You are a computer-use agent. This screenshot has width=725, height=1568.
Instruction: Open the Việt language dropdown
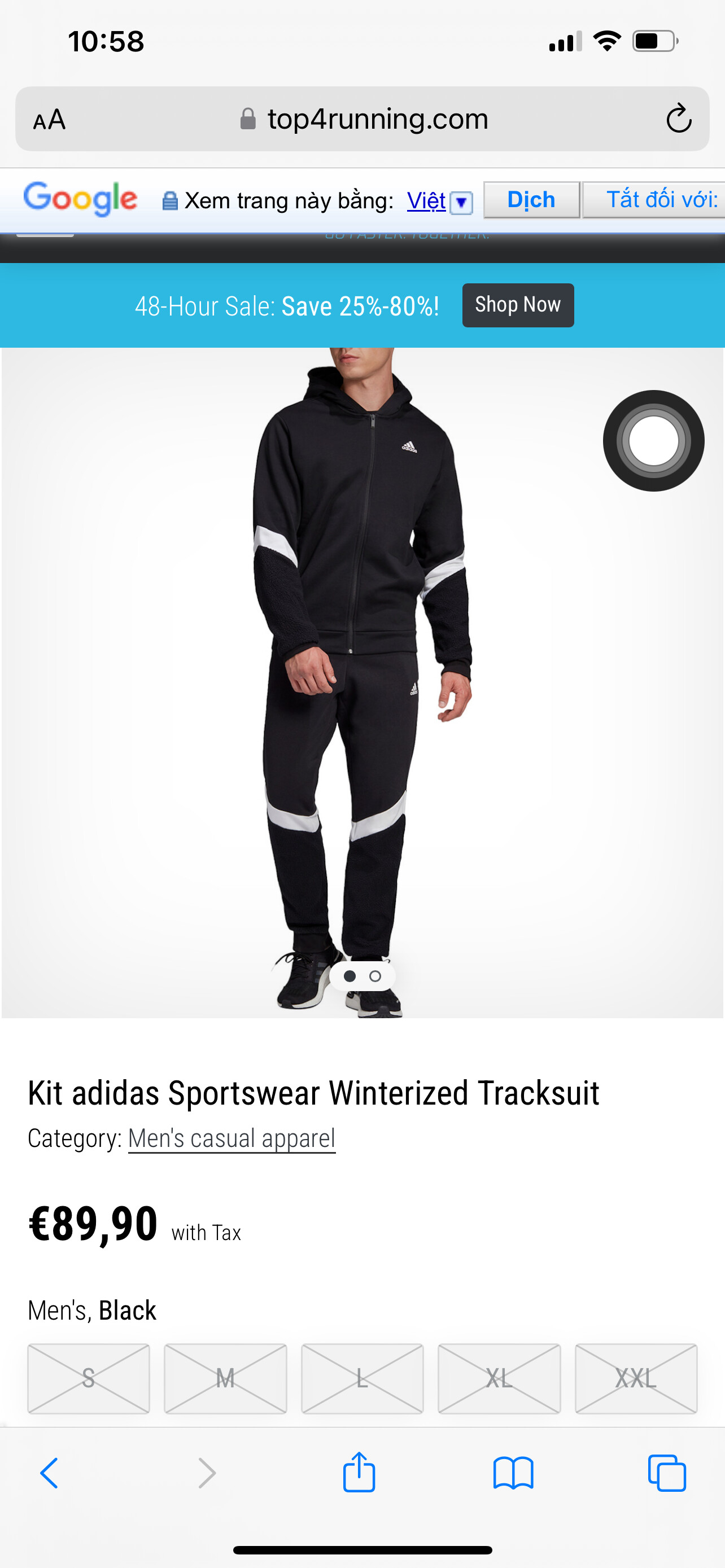(x=461, y=202)
